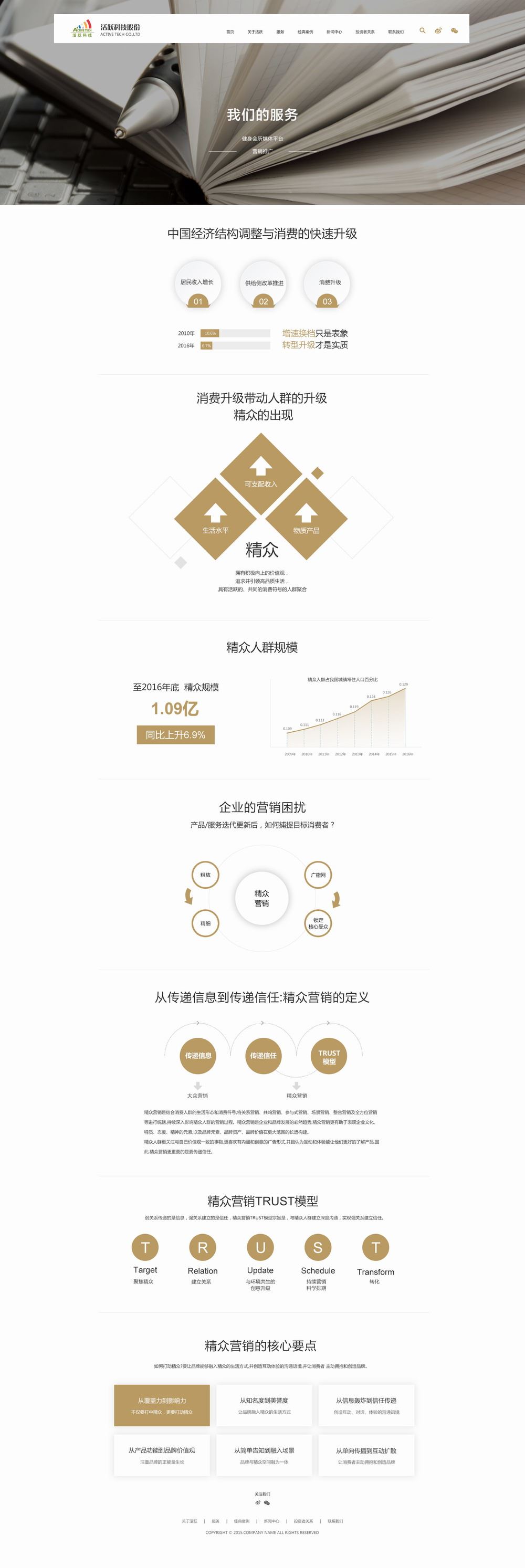525x1568 pixels.
Task: Tap the search icon in the header
Action: [422, 30]
